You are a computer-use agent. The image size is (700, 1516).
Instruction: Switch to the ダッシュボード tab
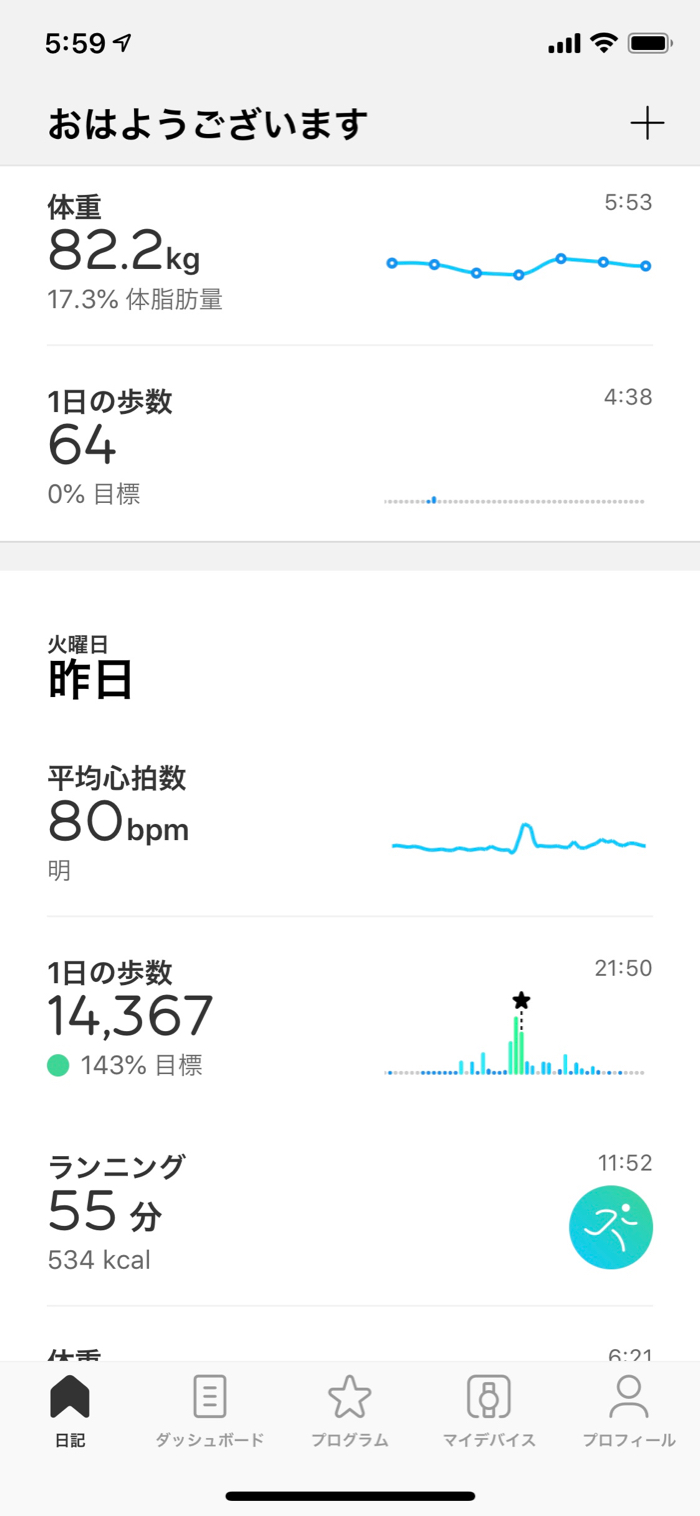point(209,1410)
